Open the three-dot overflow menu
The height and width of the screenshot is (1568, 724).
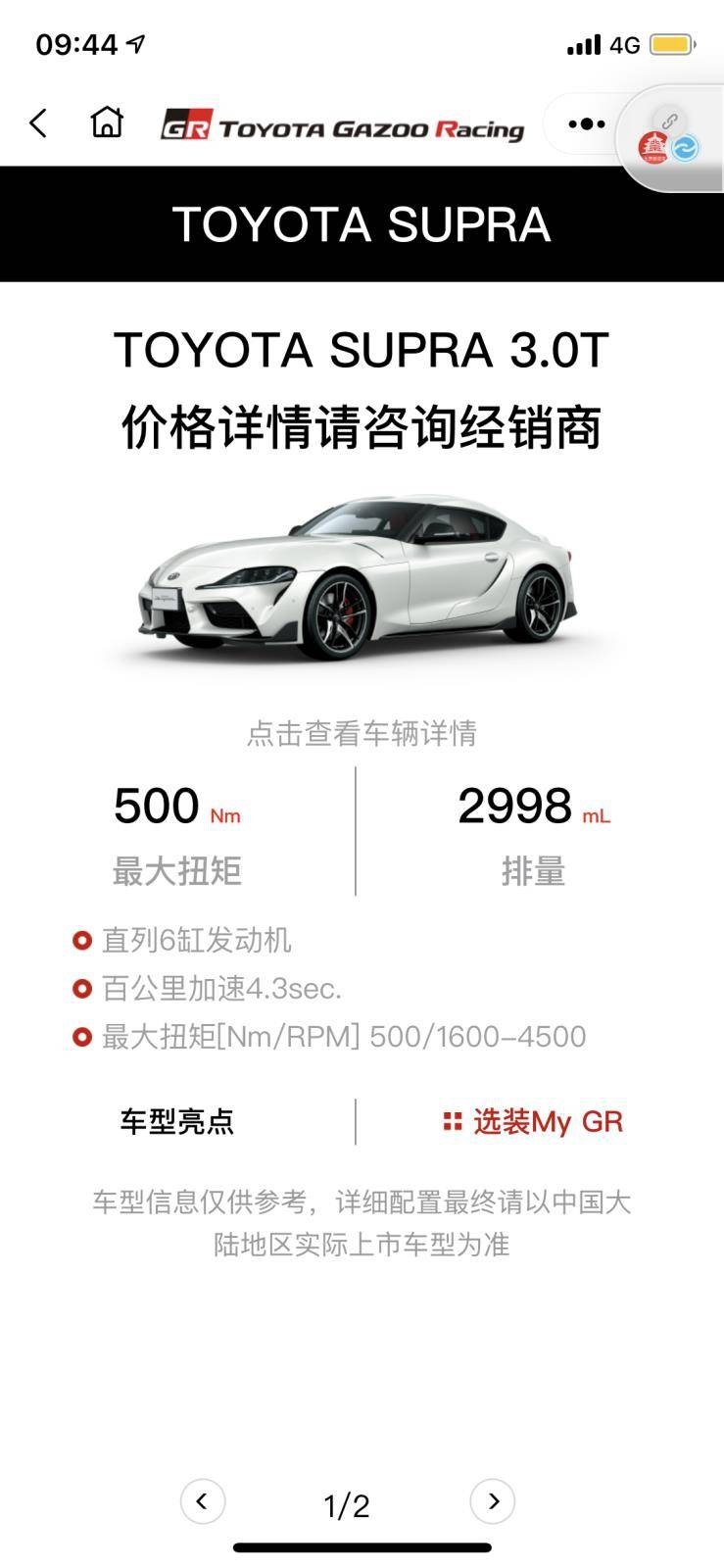click(x=586, y=124)
